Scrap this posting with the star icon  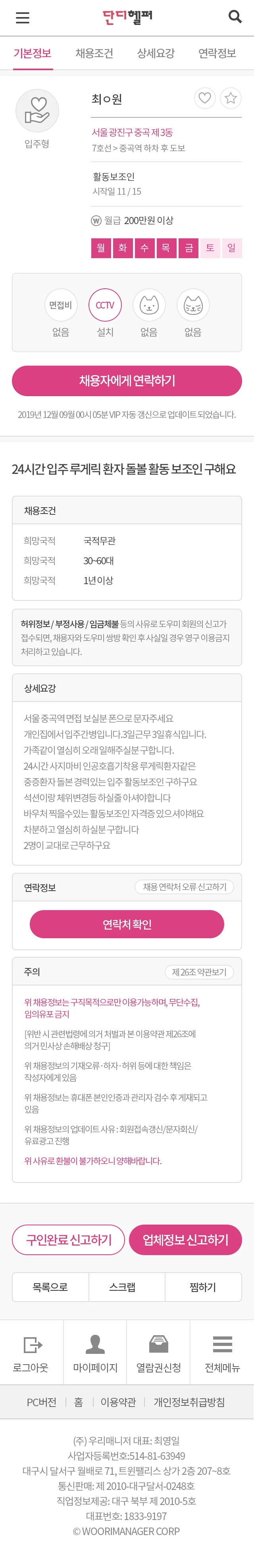[231, 98]
